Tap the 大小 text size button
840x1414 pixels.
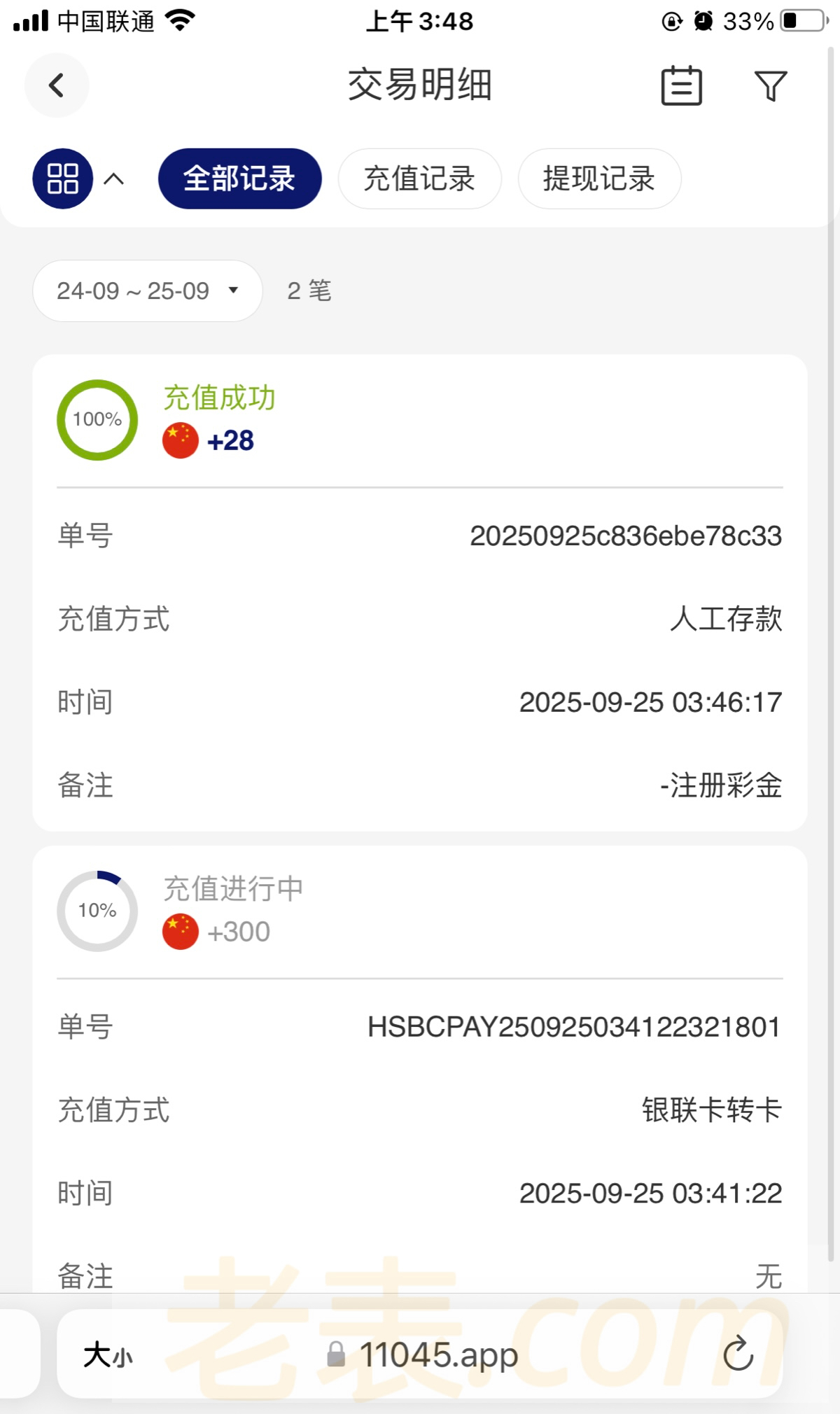coord(108,1355)
